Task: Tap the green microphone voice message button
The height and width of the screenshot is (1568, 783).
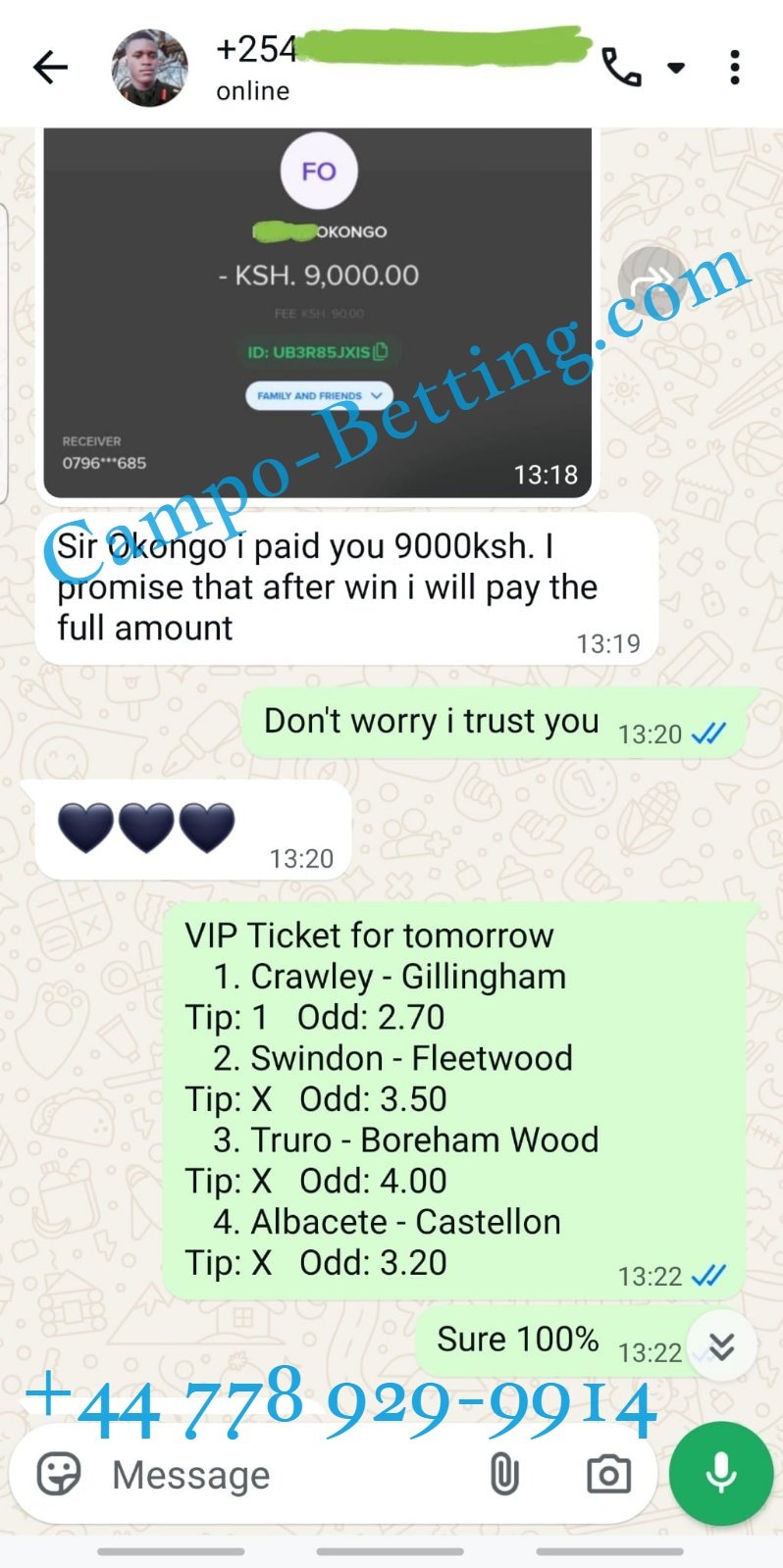Action: [721, 1473]
